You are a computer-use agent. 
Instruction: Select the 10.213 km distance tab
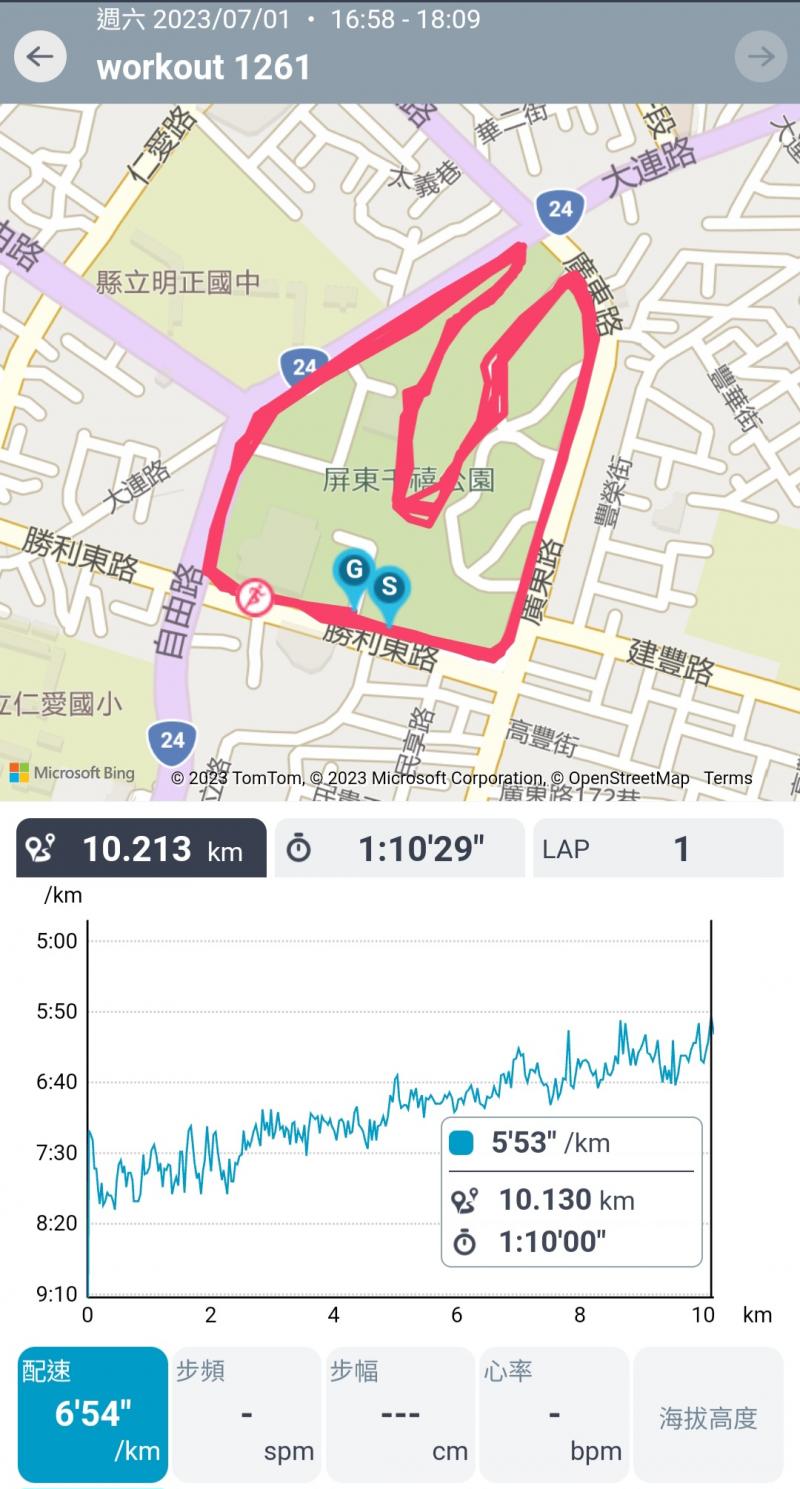[x=141, y=849]
